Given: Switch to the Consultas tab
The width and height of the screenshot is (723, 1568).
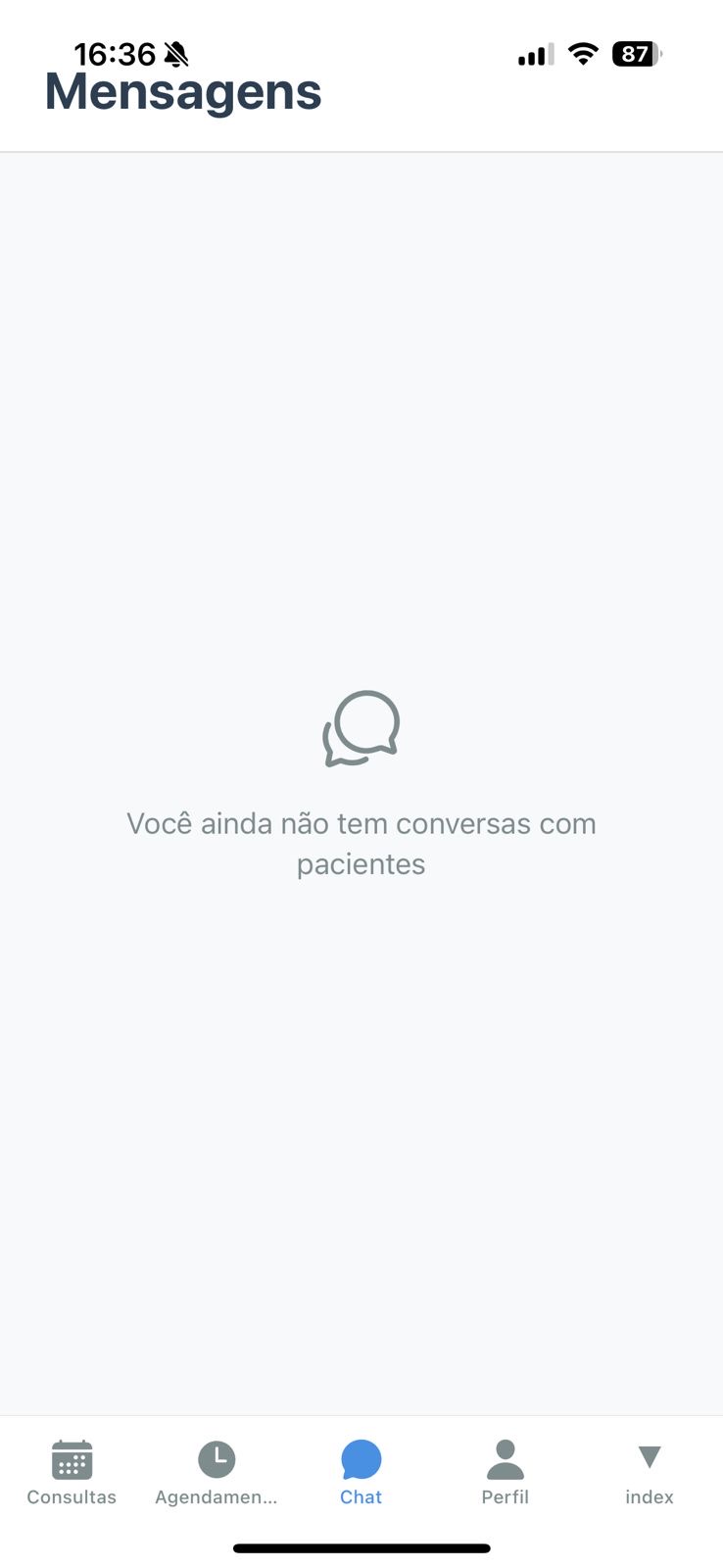Looking at the screenshot, I should point(72,1475).
